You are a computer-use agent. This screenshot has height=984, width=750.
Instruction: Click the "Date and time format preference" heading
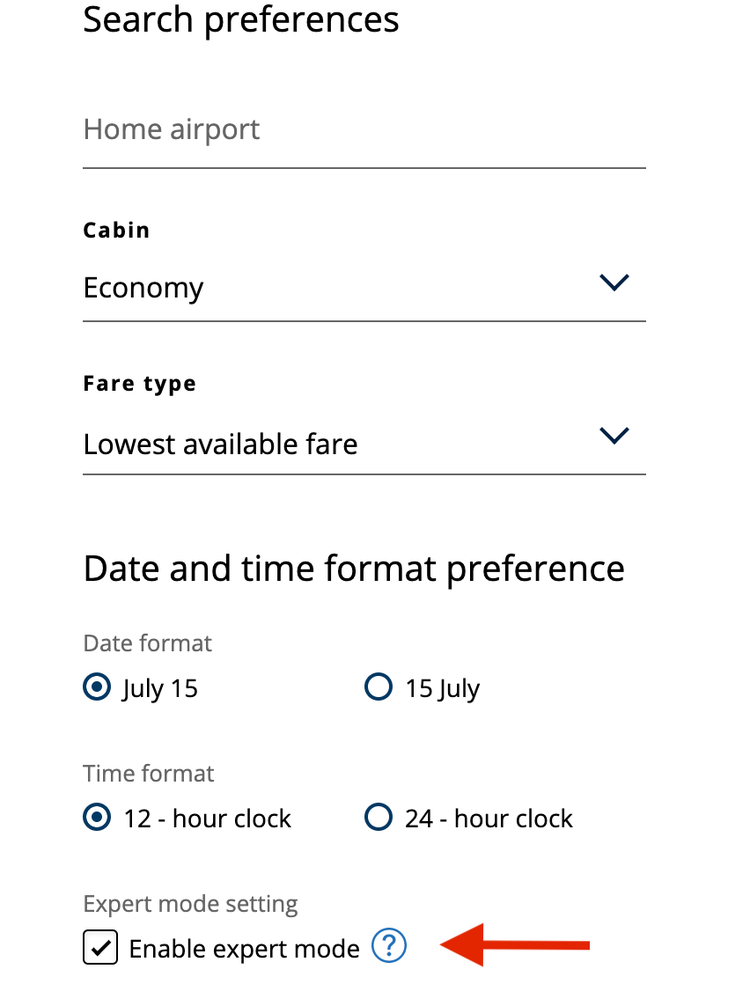click(x=353, y=567)
